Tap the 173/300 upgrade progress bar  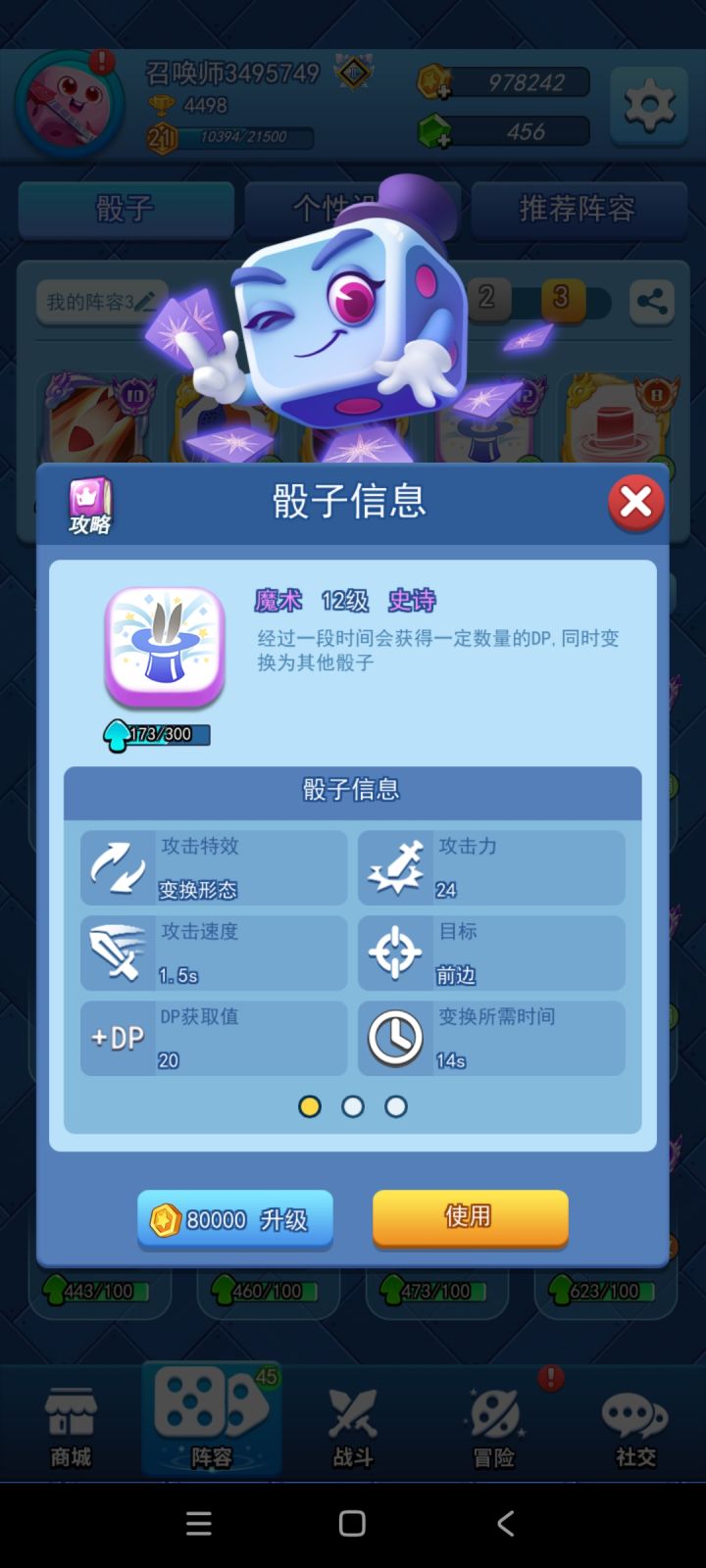(162, 733)
